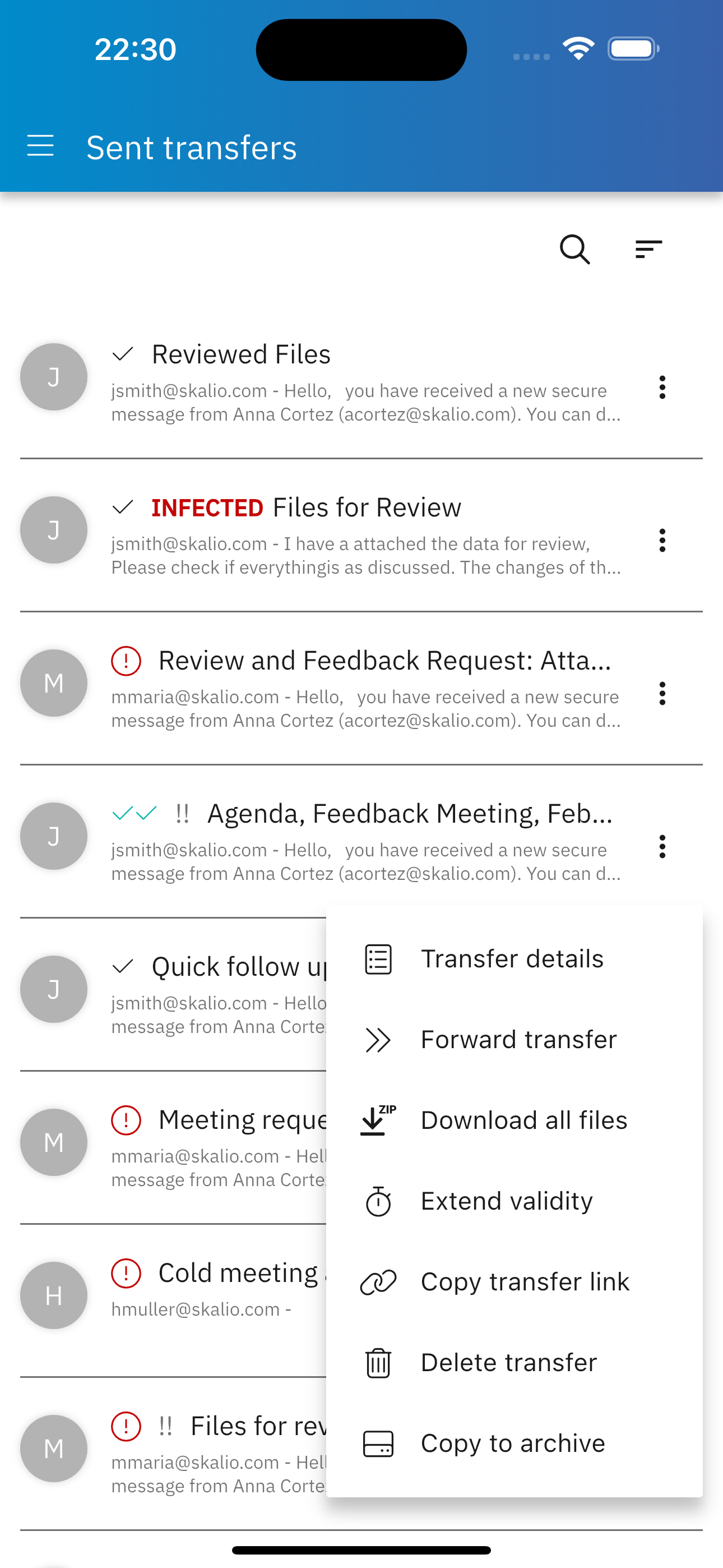Tap Copy transfer link

pyautogui.click(x=515, y=1282)
